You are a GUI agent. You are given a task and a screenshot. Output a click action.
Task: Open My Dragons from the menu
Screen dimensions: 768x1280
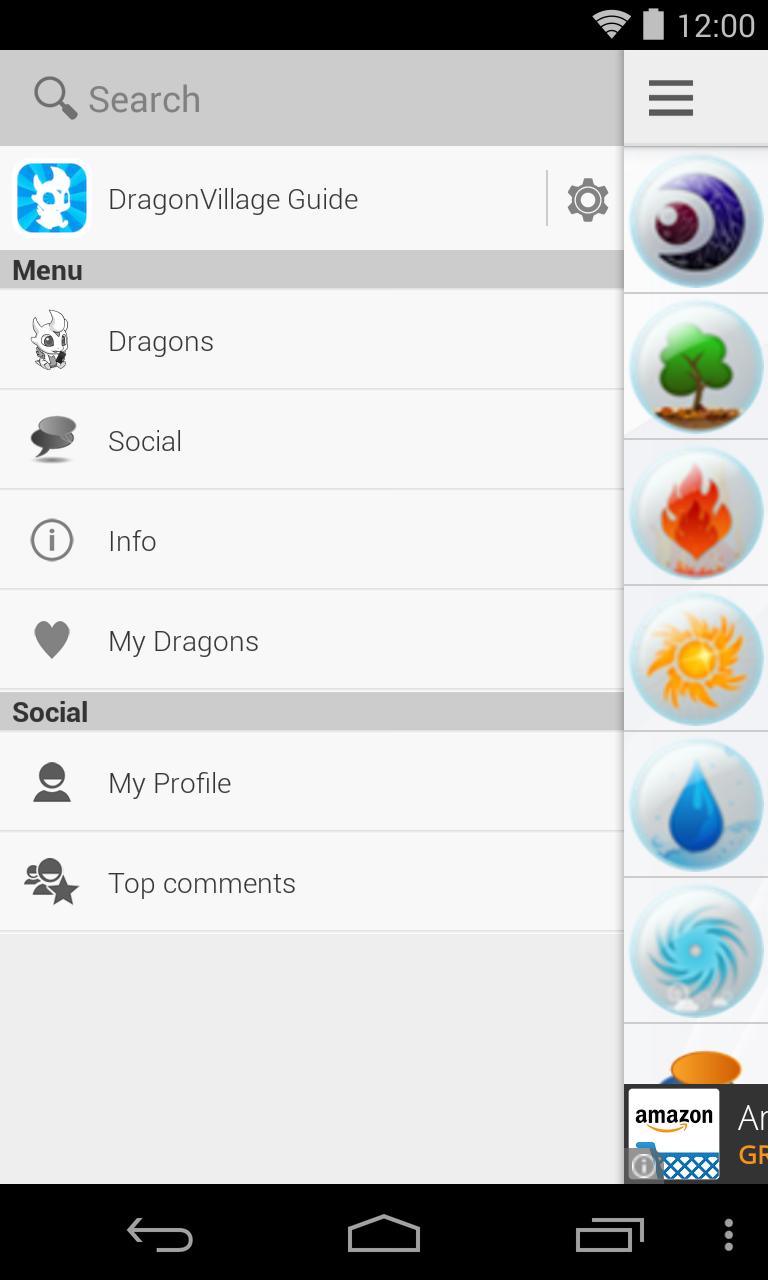pos(183,640)
